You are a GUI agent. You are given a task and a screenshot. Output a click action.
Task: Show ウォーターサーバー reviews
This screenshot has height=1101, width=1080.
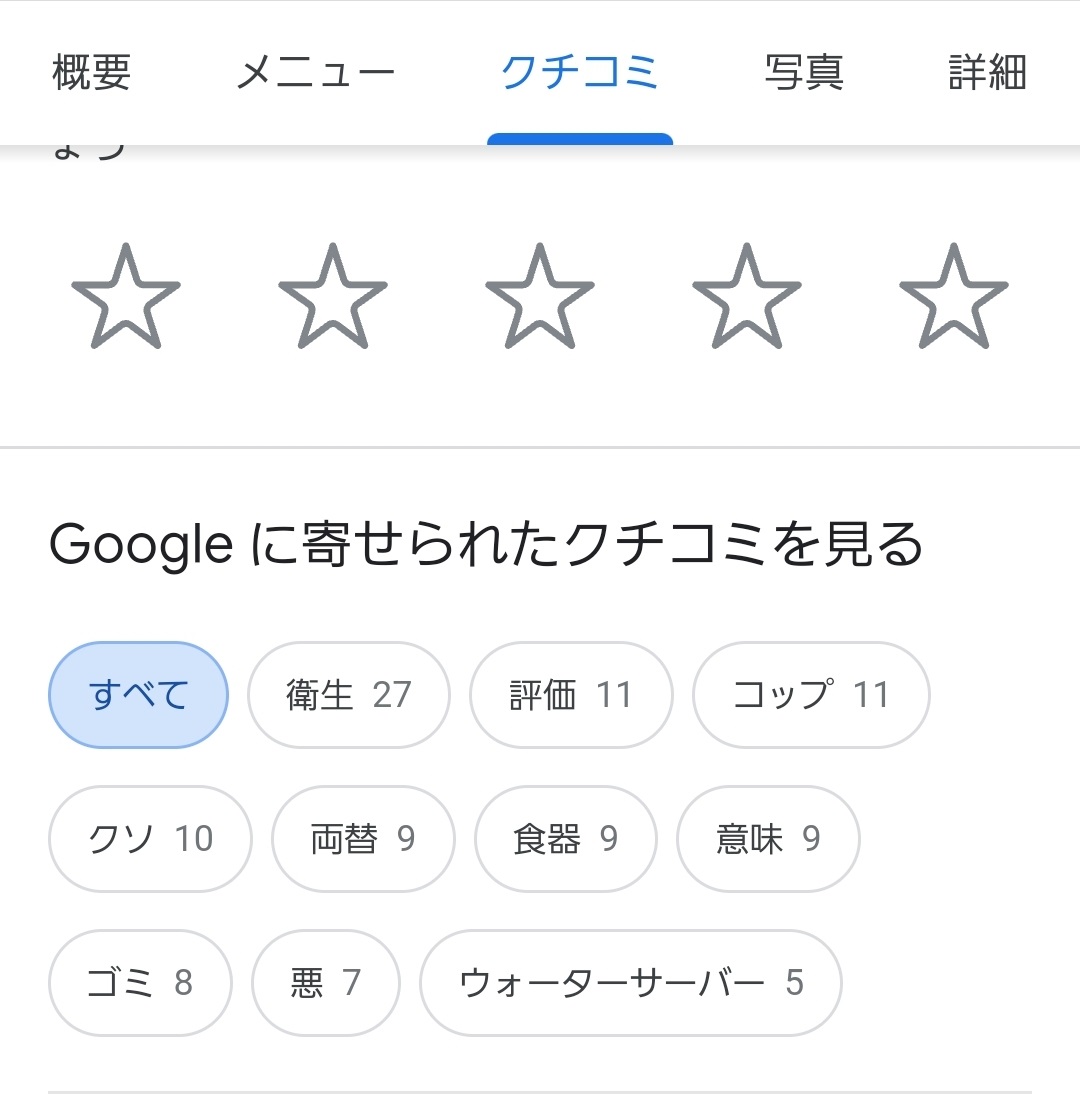click(630, 983)
